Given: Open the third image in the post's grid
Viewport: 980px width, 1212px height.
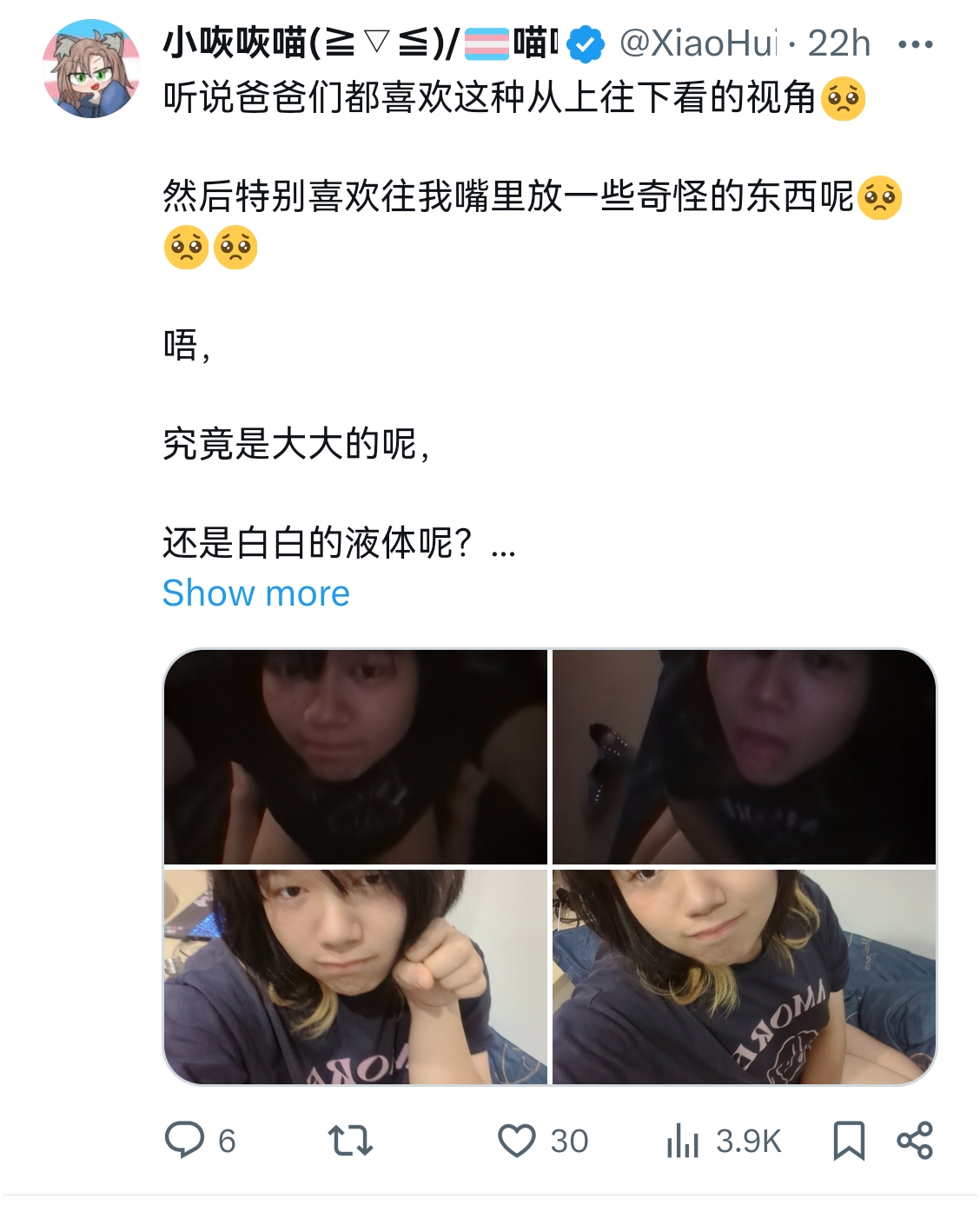Looking at the screenshot, I should (x=355, y=977).
